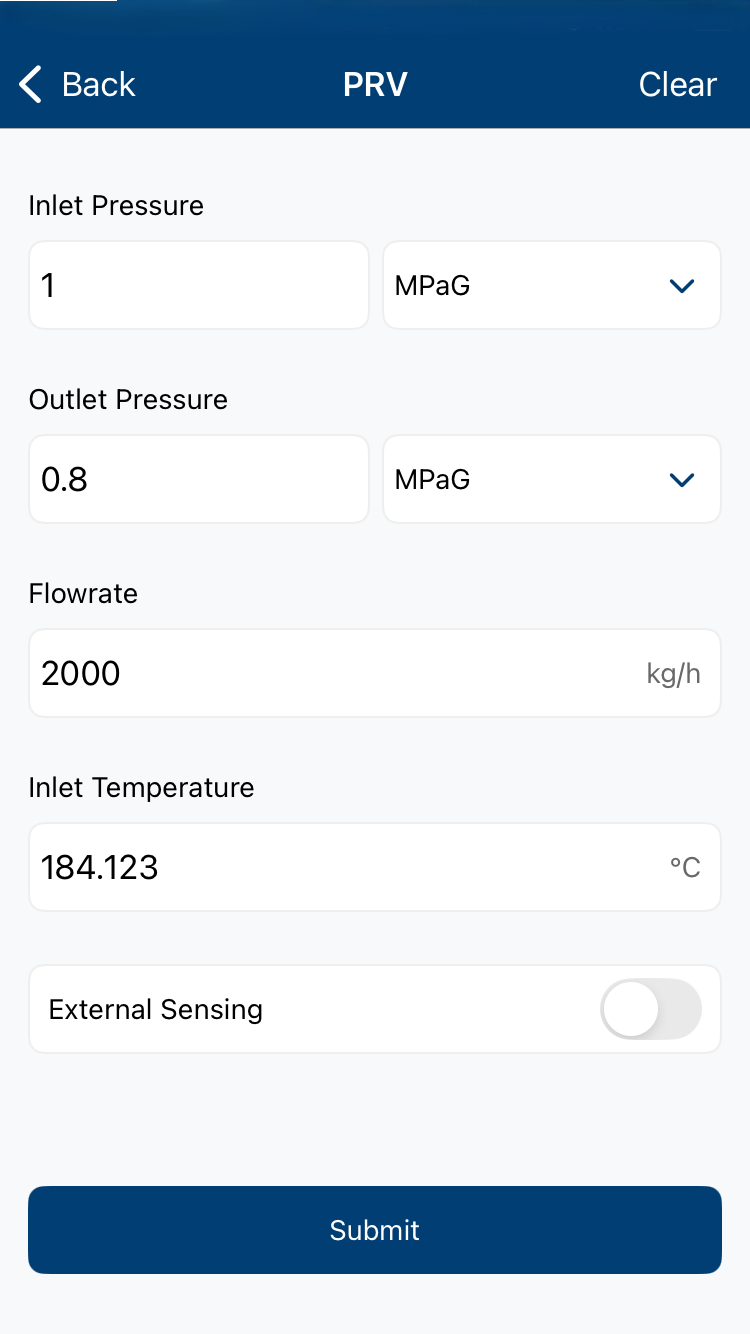
Task: Open the Inlet Pressure unit dropdown chevron
Action: click(x=681, y=285)
